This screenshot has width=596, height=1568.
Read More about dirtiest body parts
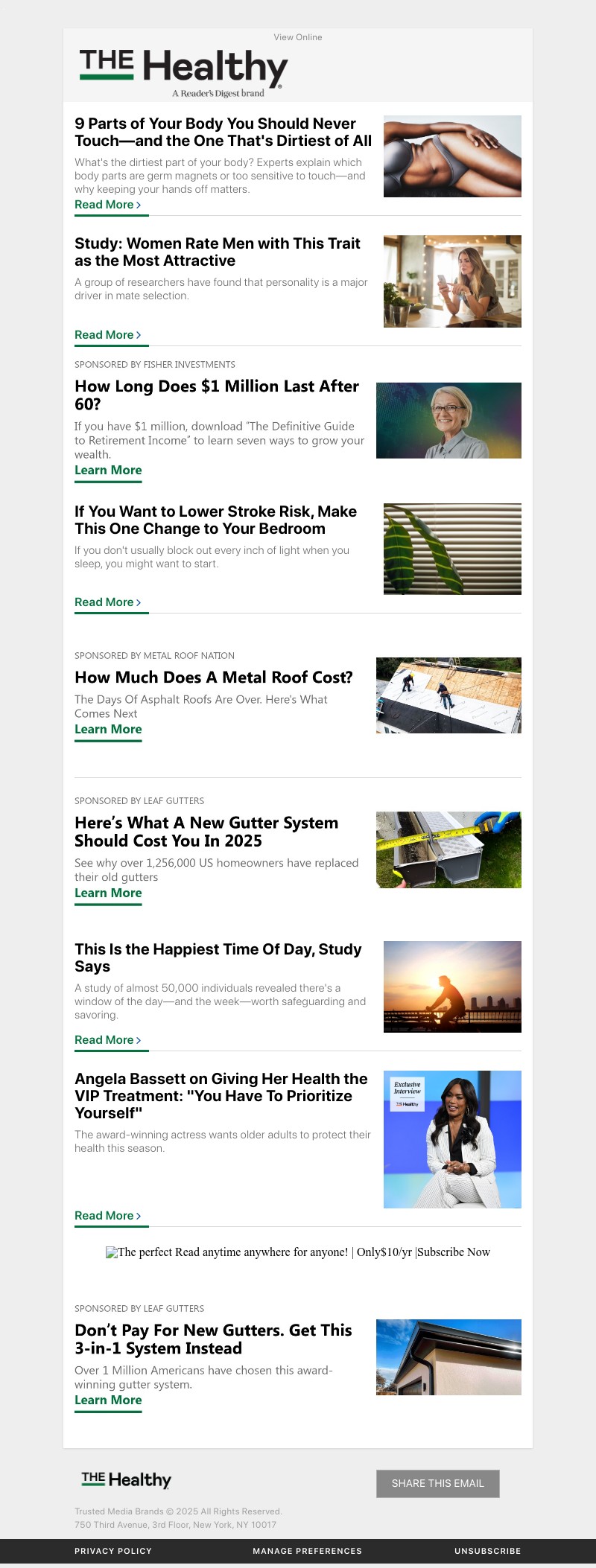pyautogui.click(x=107, y=205)
